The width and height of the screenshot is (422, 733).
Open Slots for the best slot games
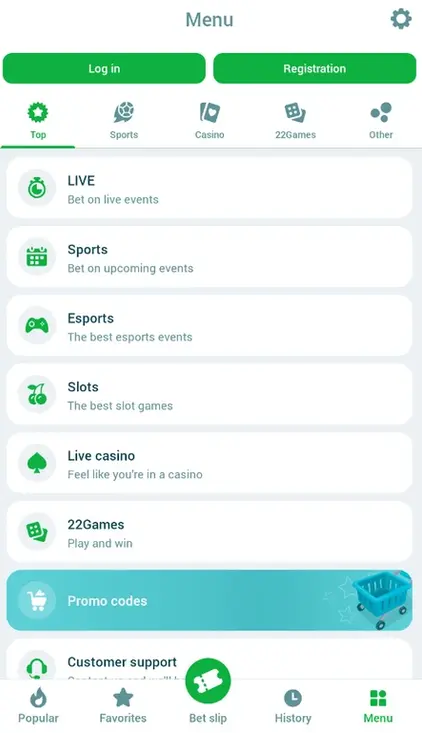tap(209, 394)
